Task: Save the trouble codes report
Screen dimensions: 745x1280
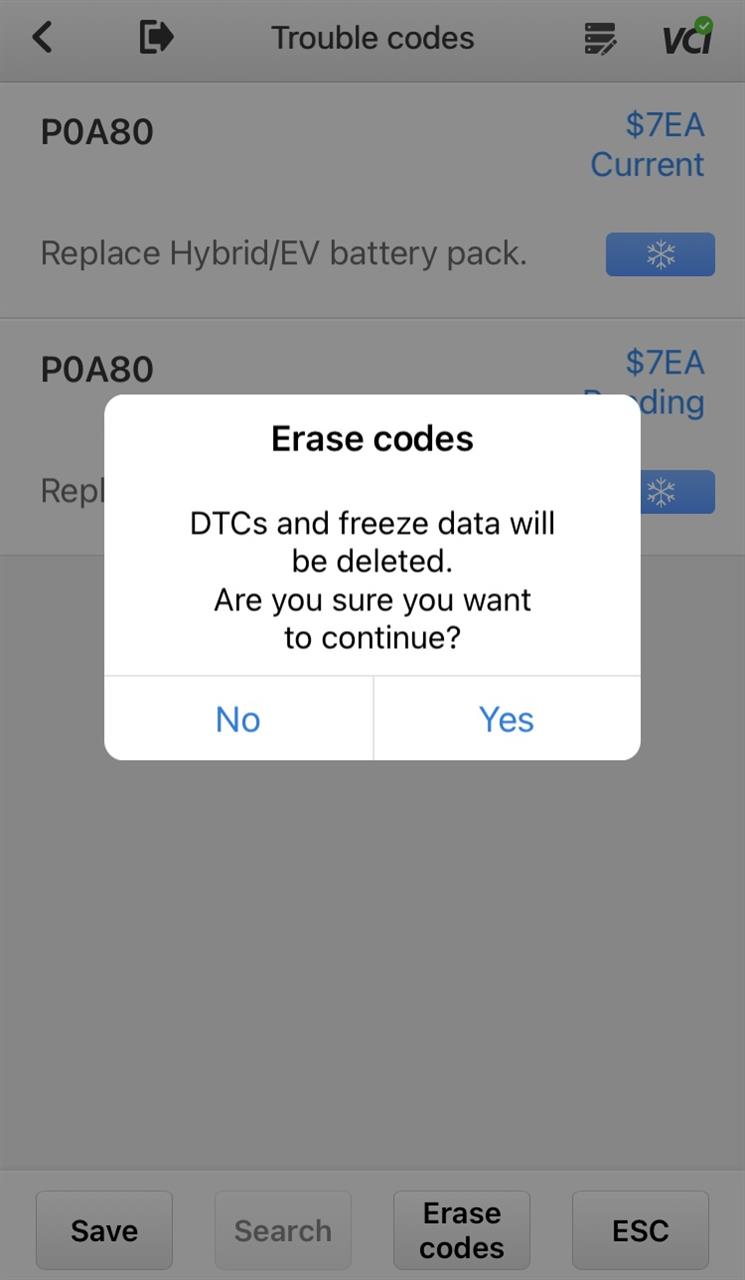Action: (x=104, y=1230)
